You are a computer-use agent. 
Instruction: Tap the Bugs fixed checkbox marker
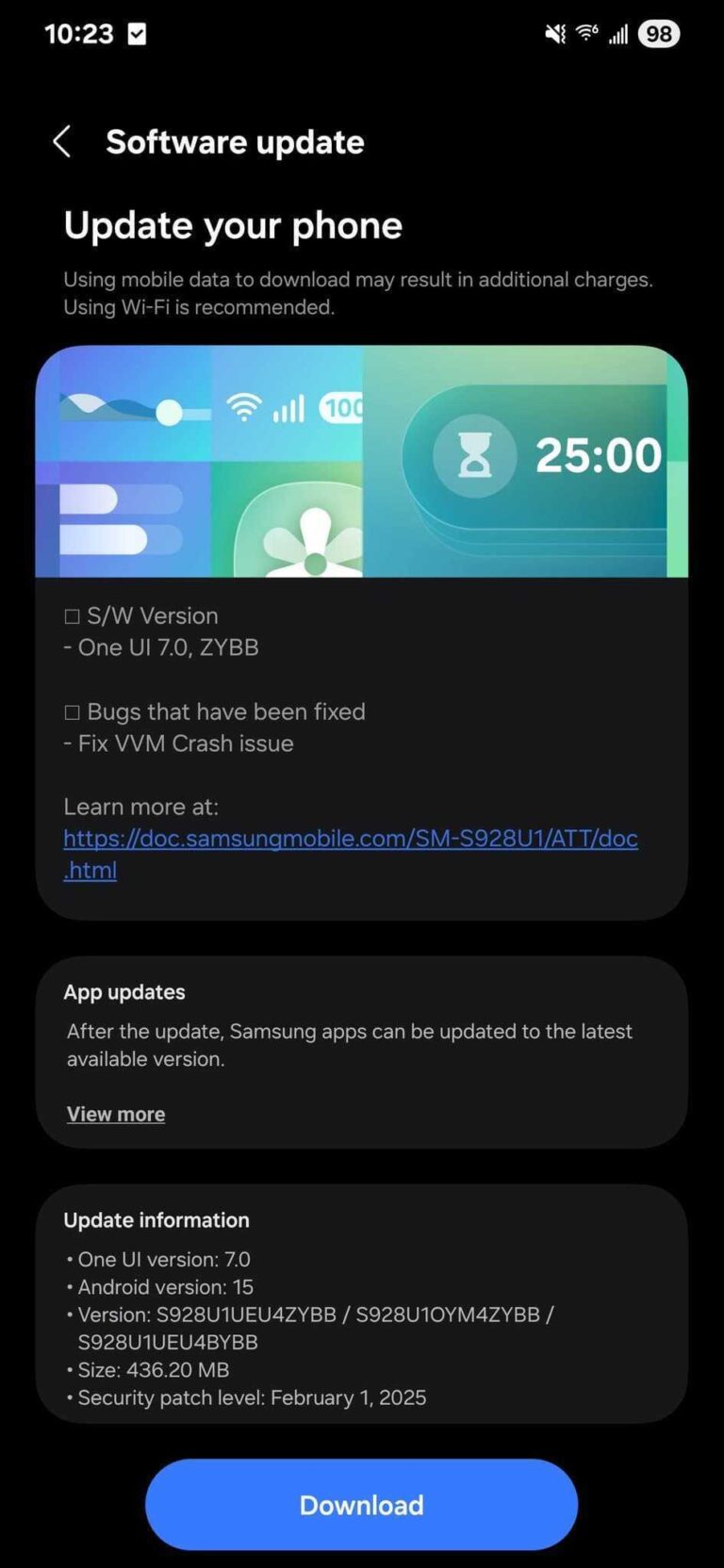74,711
